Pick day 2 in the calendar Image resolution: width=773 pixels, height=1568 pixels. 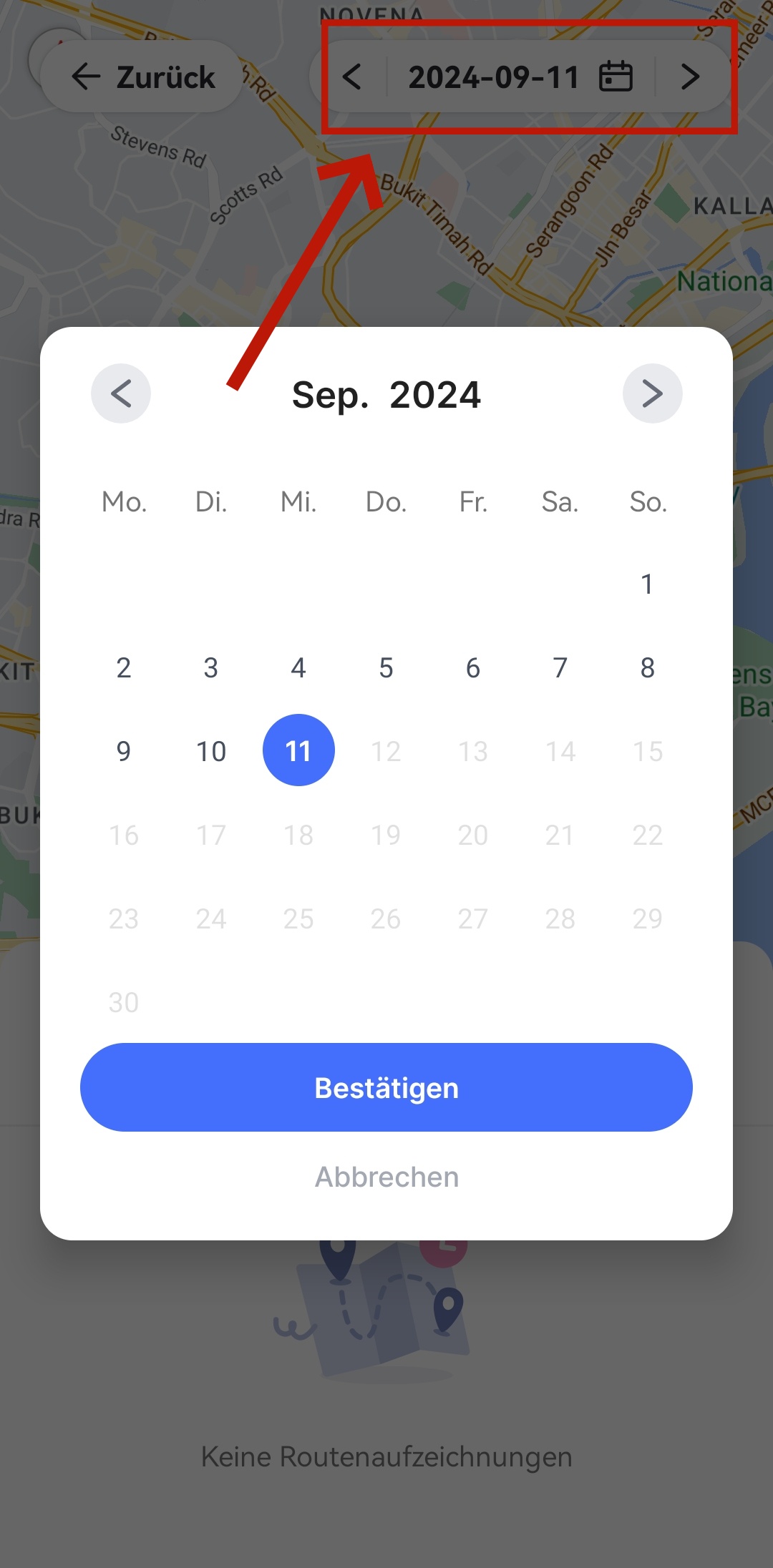pyautogui.click(x=124, y=668)
